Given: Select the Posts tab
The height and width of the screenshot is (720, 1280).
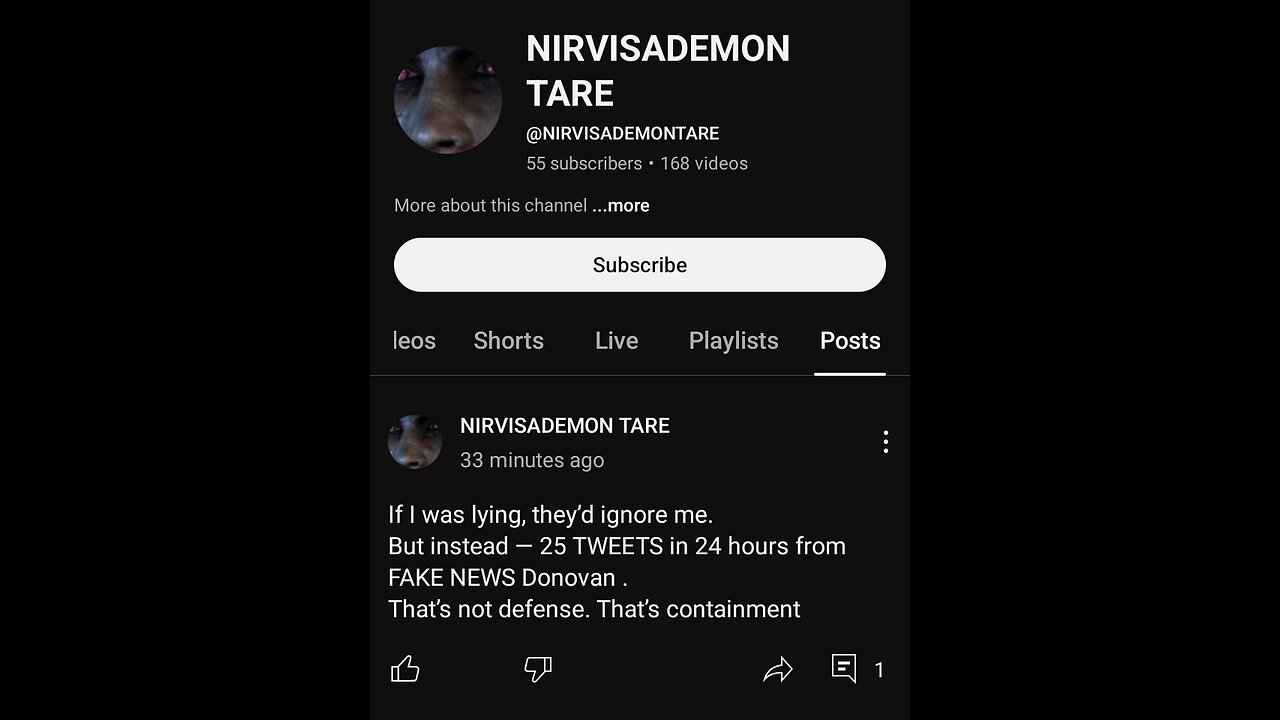Looking at the screenshot, I should (x=850, y=341).
